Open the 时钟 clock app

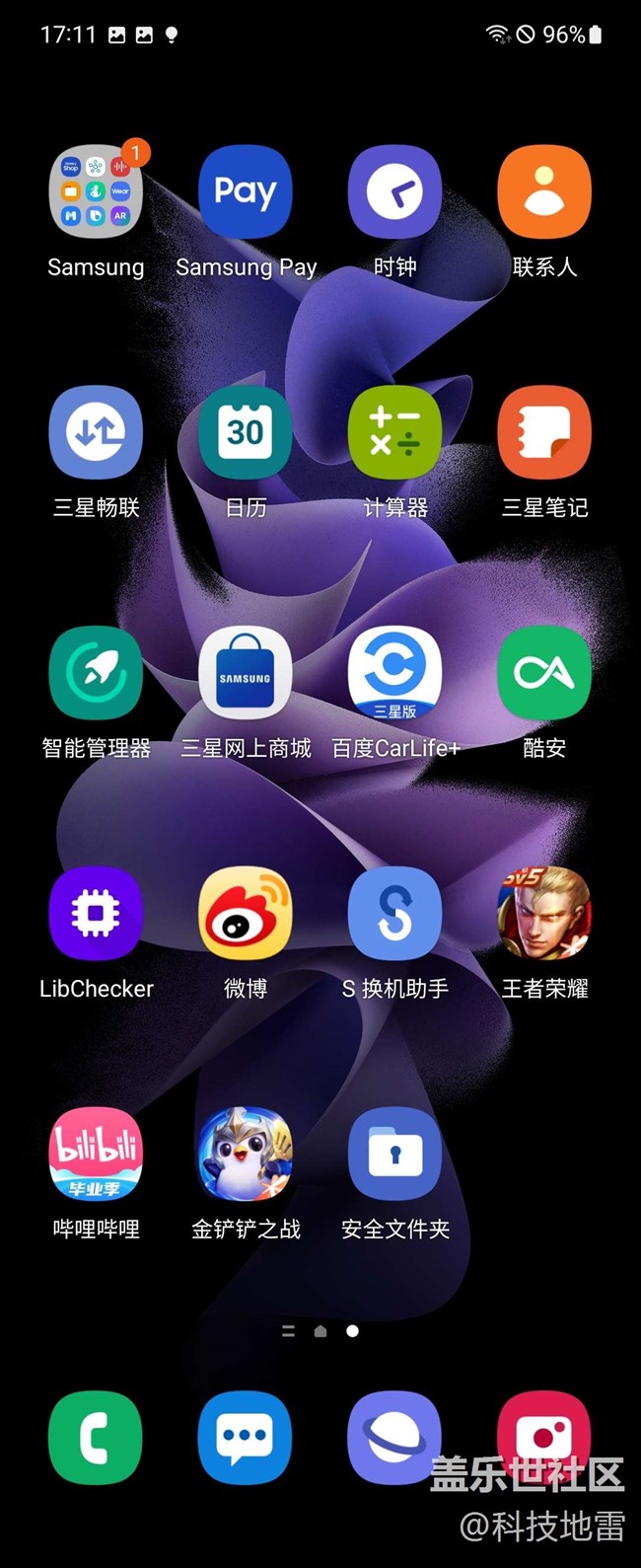(x=395, y=192)
